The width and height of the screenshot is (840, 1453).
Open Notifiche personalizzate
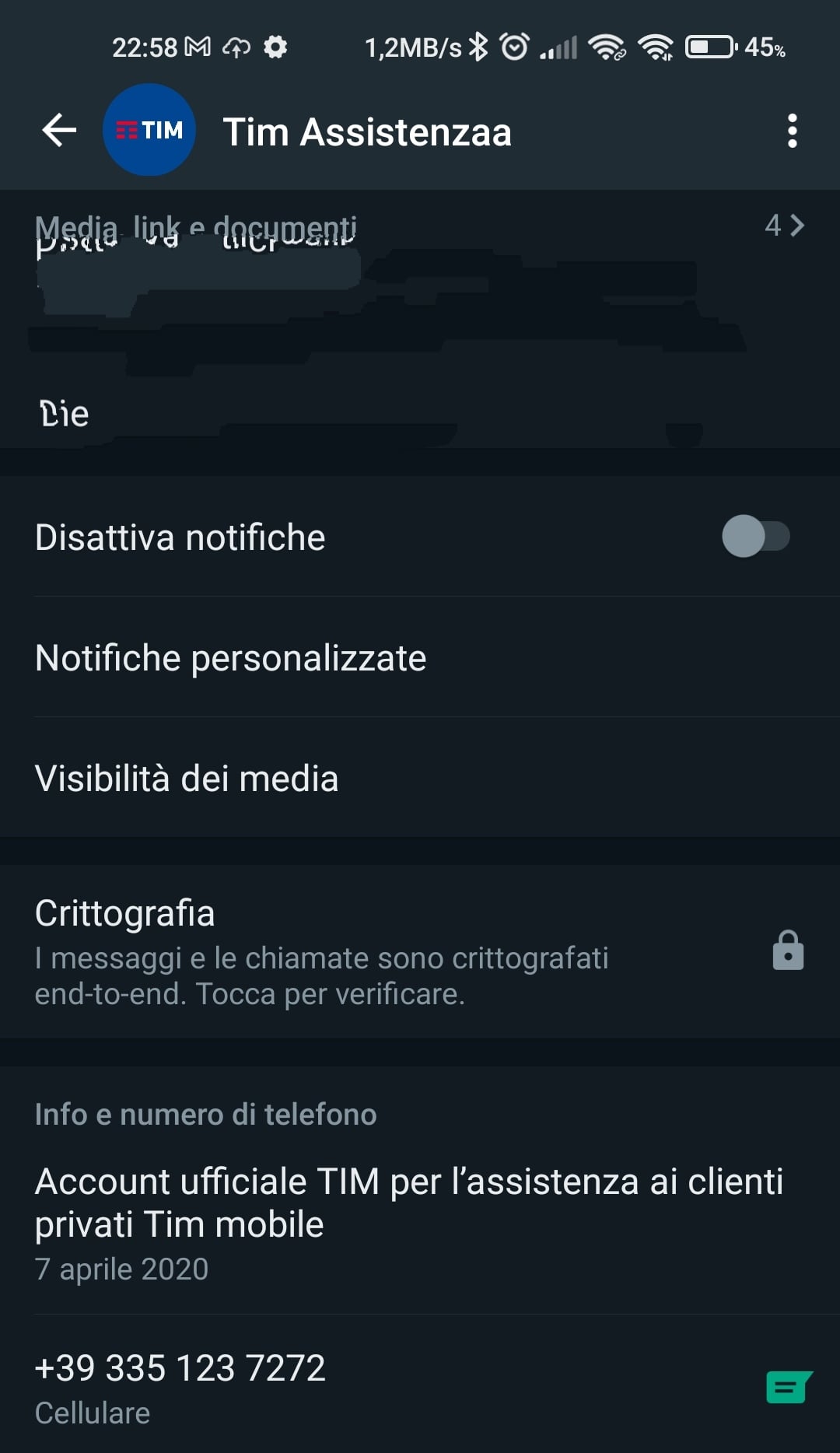click(420, 657)
